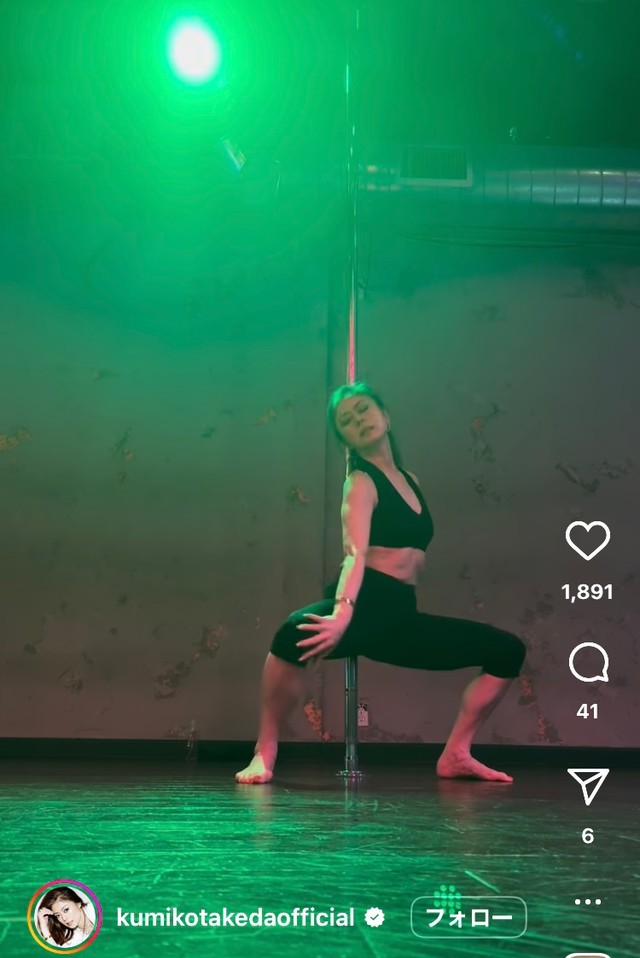Tap the フォロー follow button

tap(468, 917)
